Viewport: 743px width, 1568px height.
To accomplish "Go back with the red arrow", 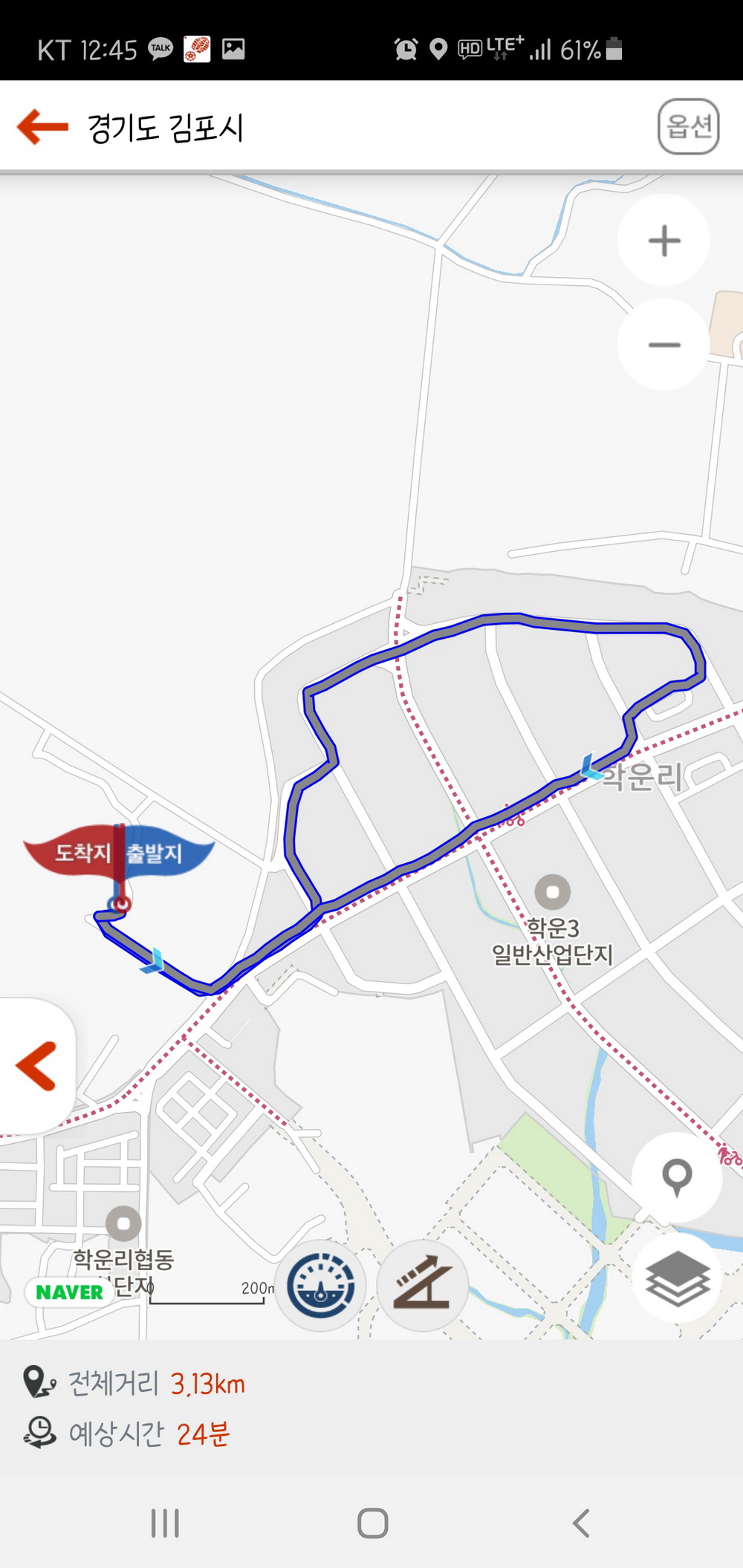I will (43, 127).
